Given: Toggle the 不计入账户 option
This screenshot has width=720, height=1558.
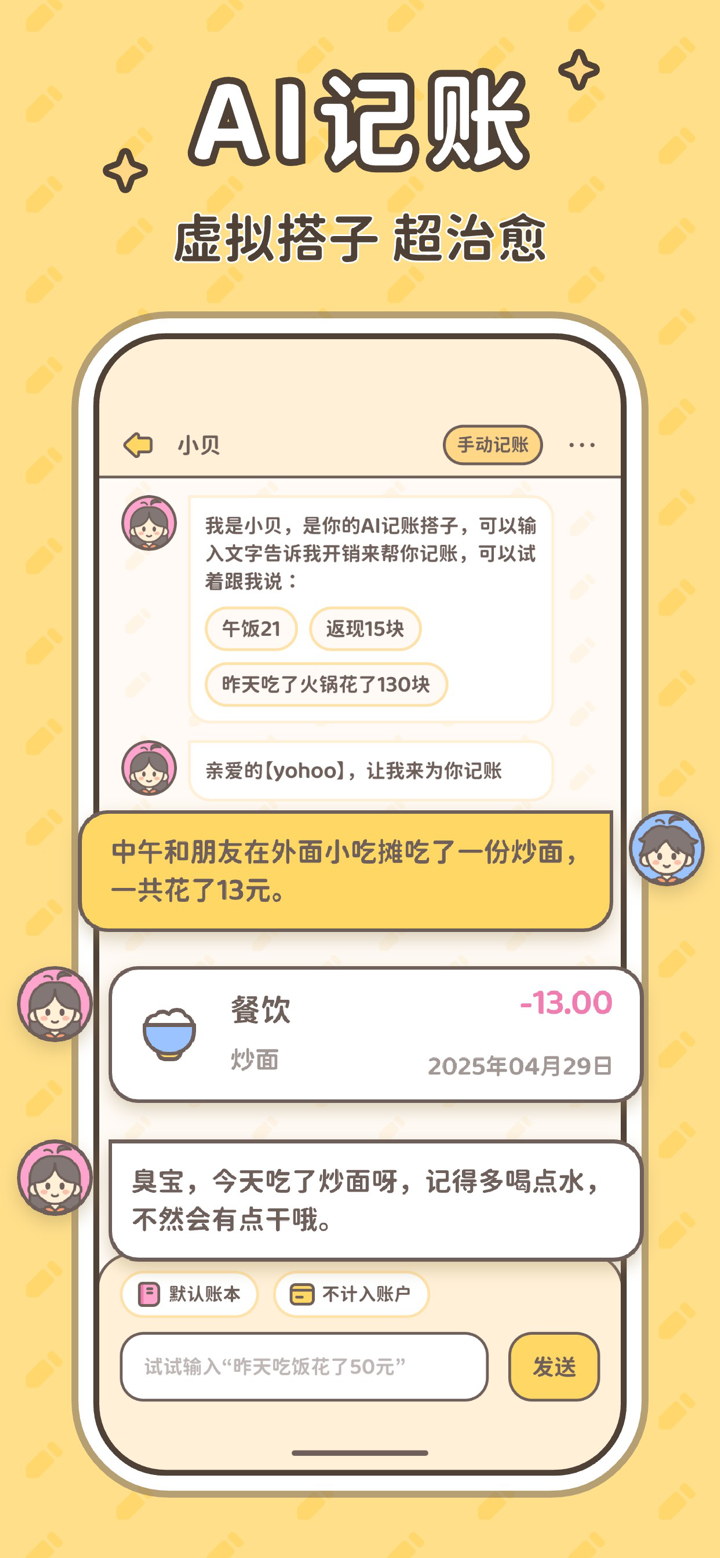Looking at the screenshot, I should 351,1293.
